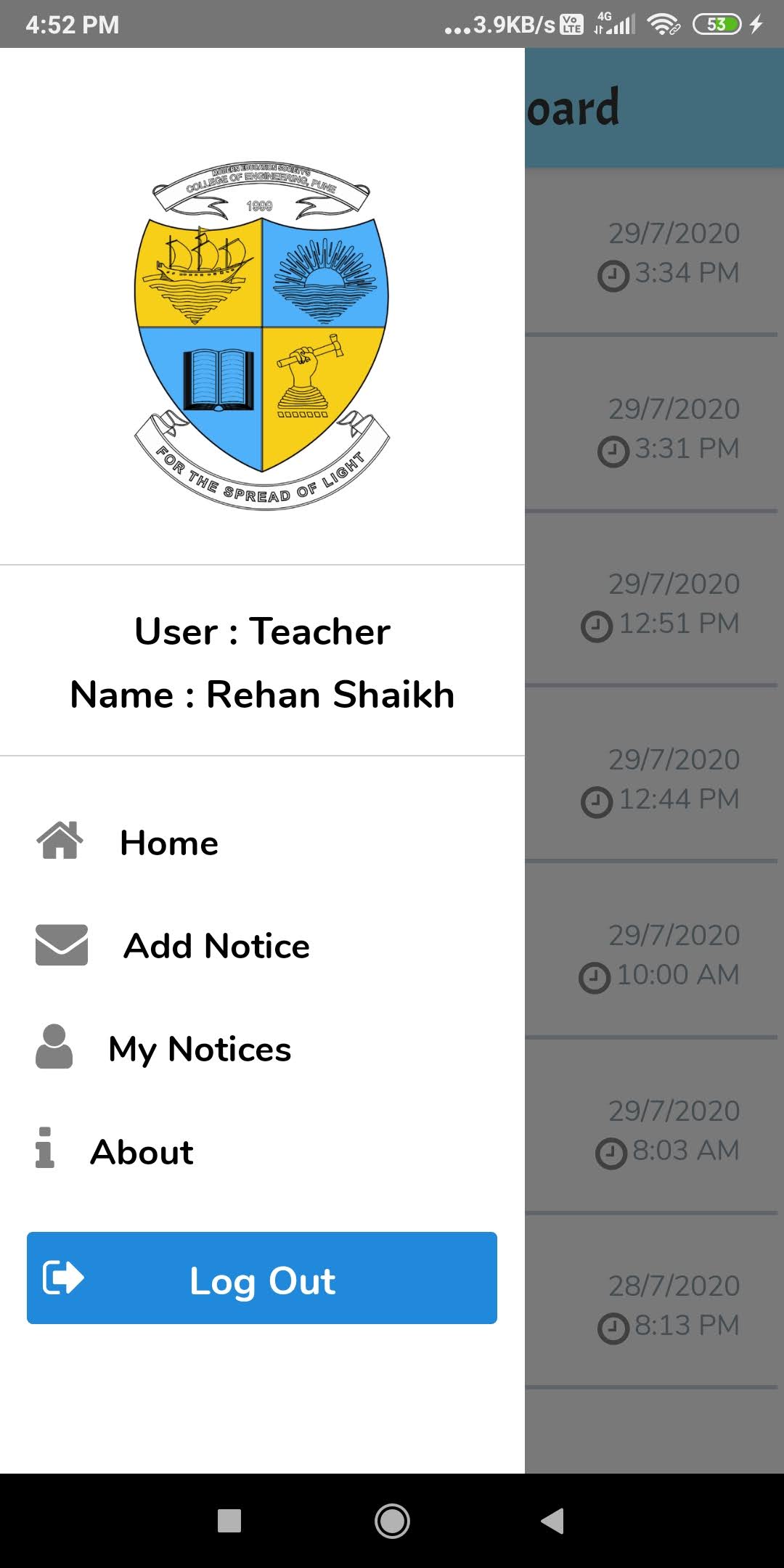Open the Add Notice menu entry
The width and height of the screenshot is (784, 1568).
(x=216, y=944)
